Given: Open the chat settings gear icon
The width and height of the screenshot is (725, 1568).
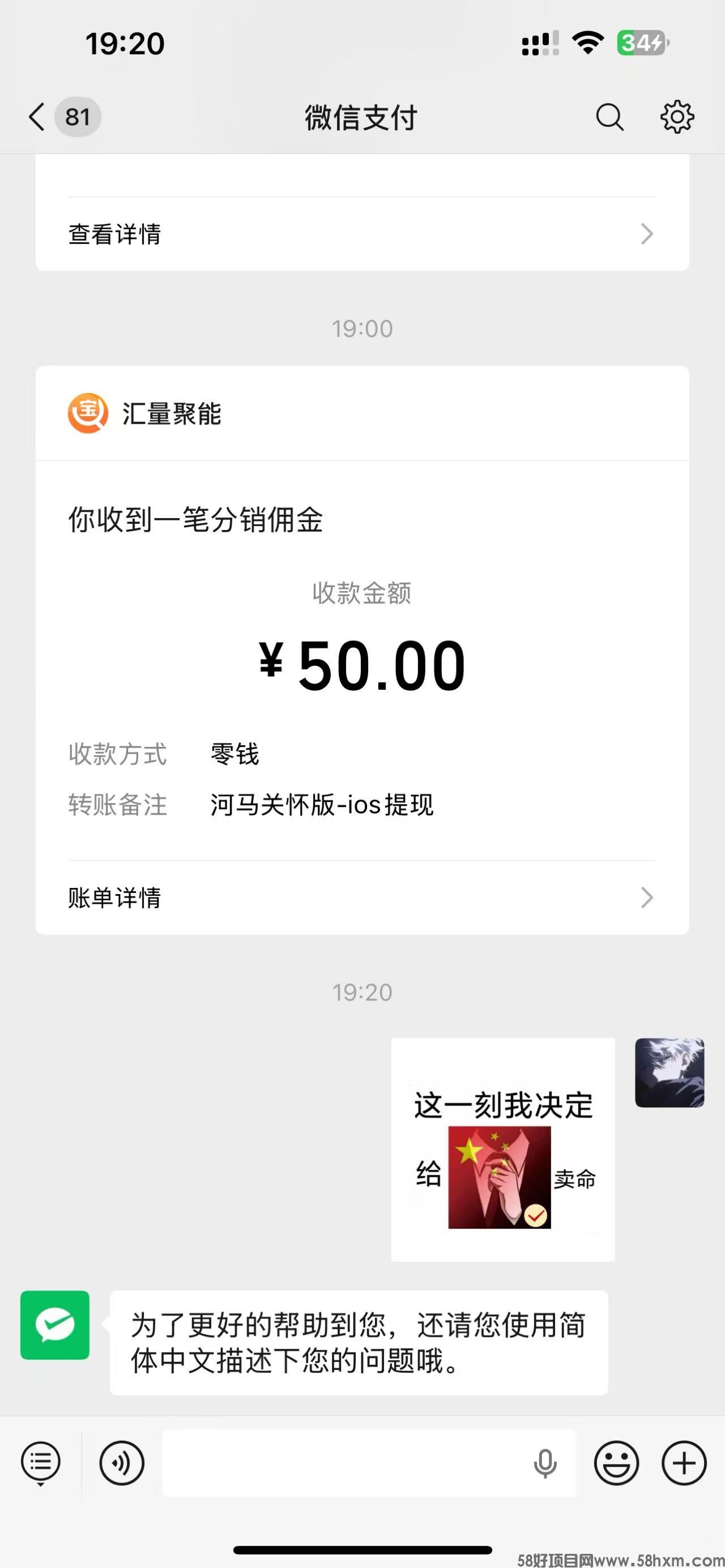Looking at the screenshot, I should point(677,117).
